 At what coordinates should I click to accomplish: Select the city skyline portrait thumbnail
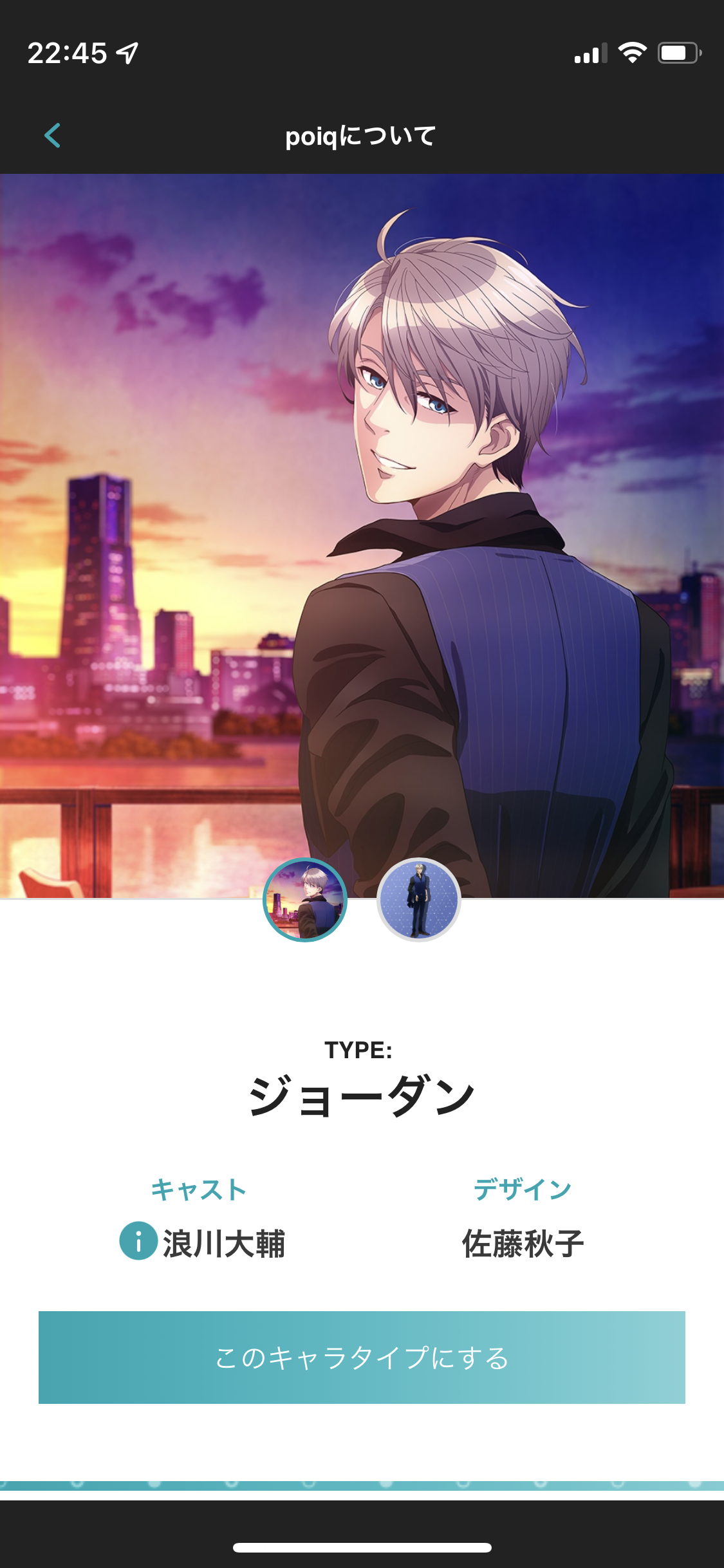click(x=305, y=900)
